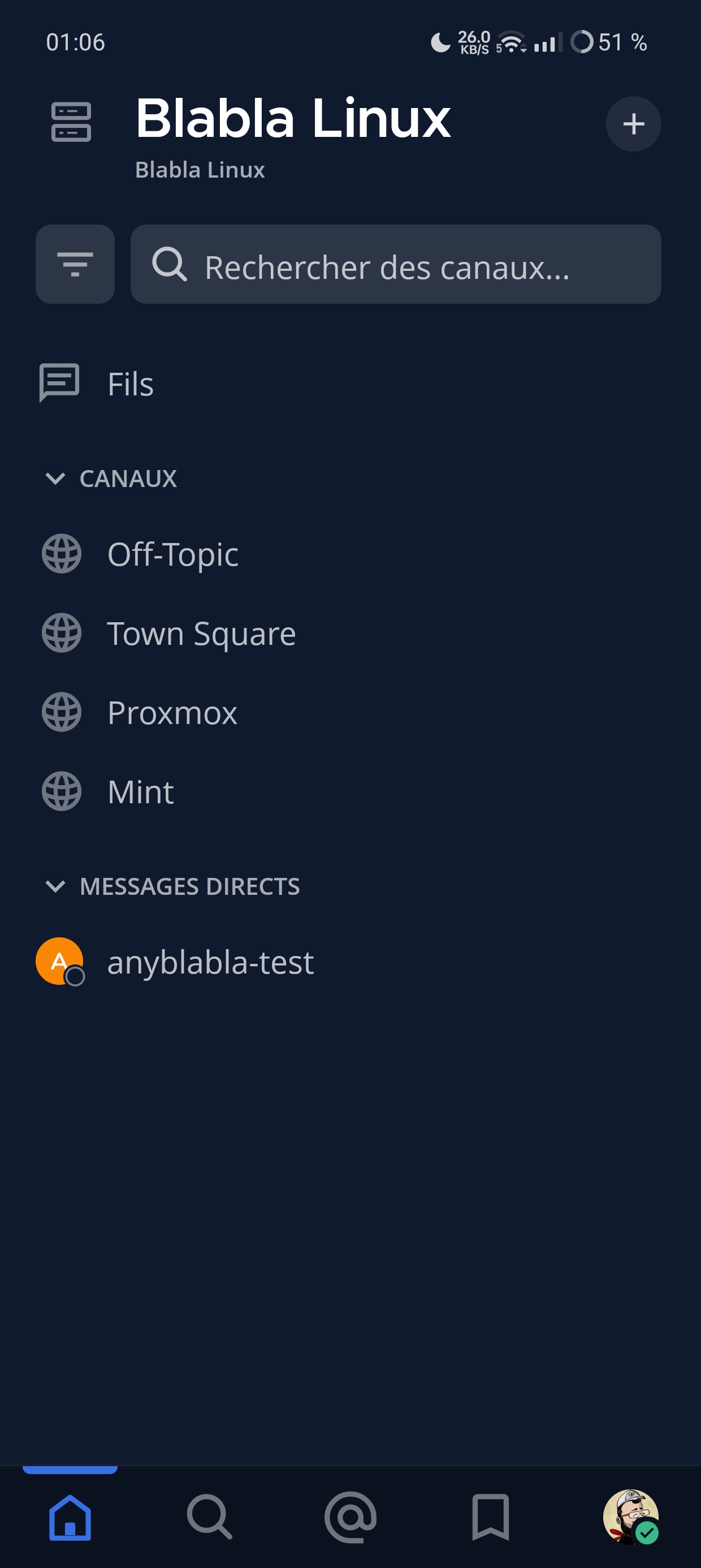701x1568 pixels.
Task: Tap the plus button to add a channel
Action: click(634, 123)
